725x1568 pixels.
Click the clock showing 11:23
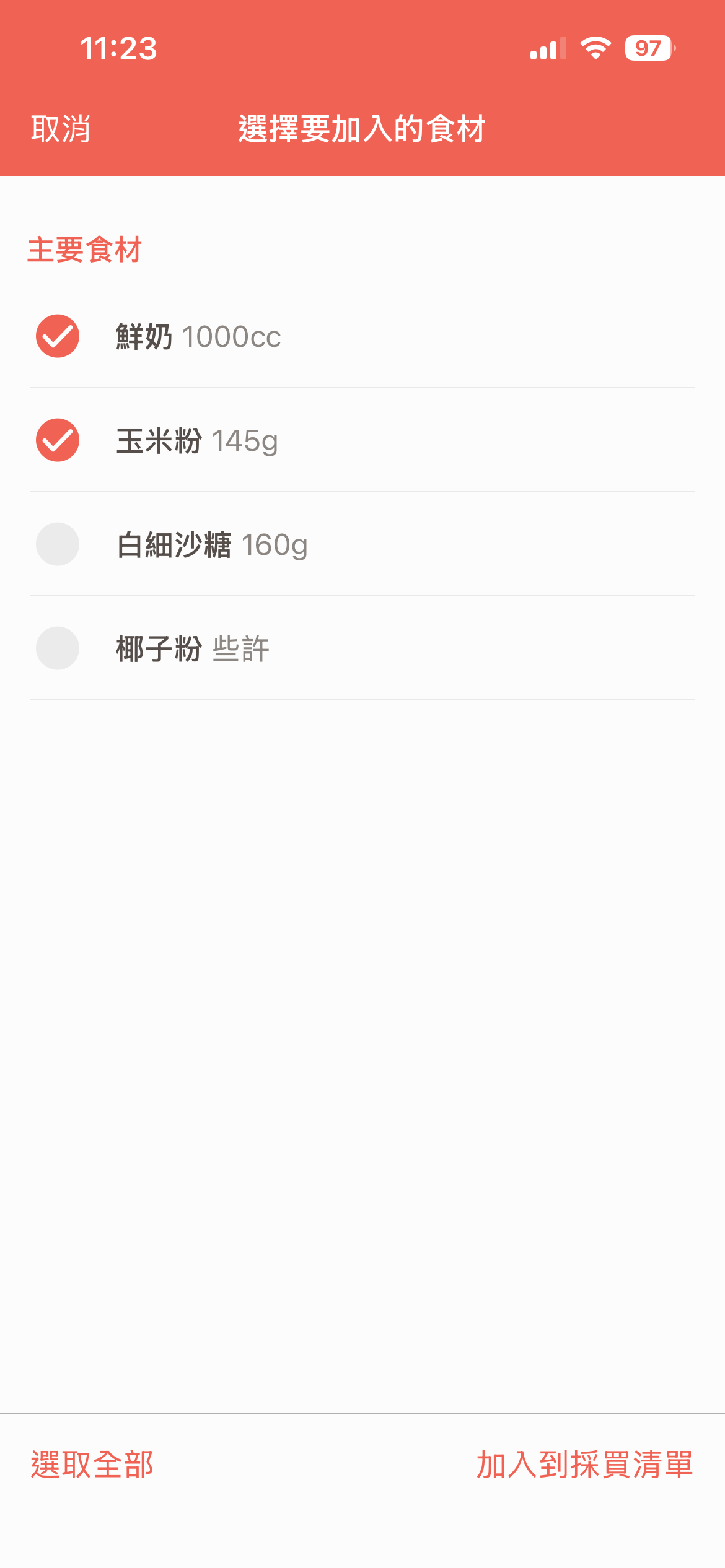tap(119, 48)
